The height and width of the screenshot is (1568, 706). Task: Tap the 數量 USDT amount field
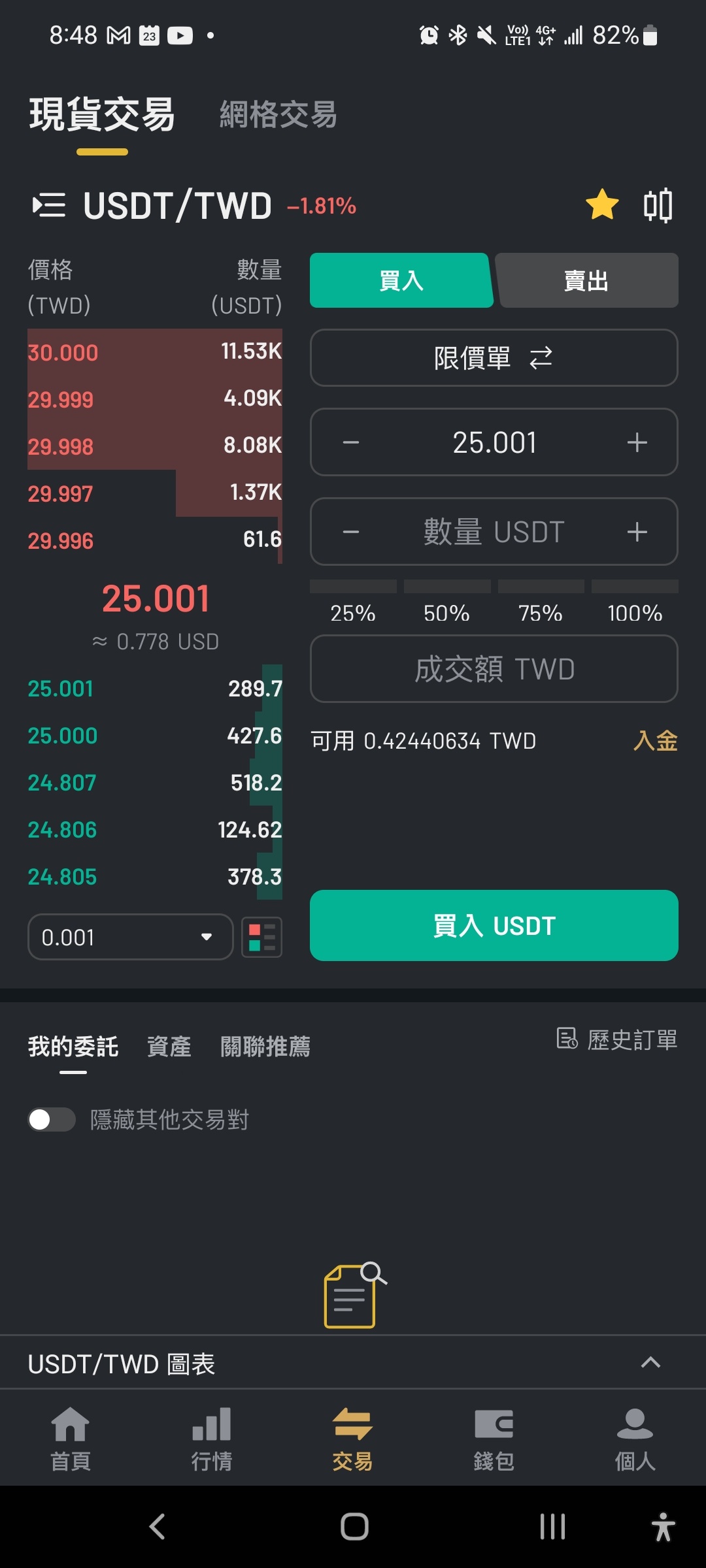coord(494,532)
